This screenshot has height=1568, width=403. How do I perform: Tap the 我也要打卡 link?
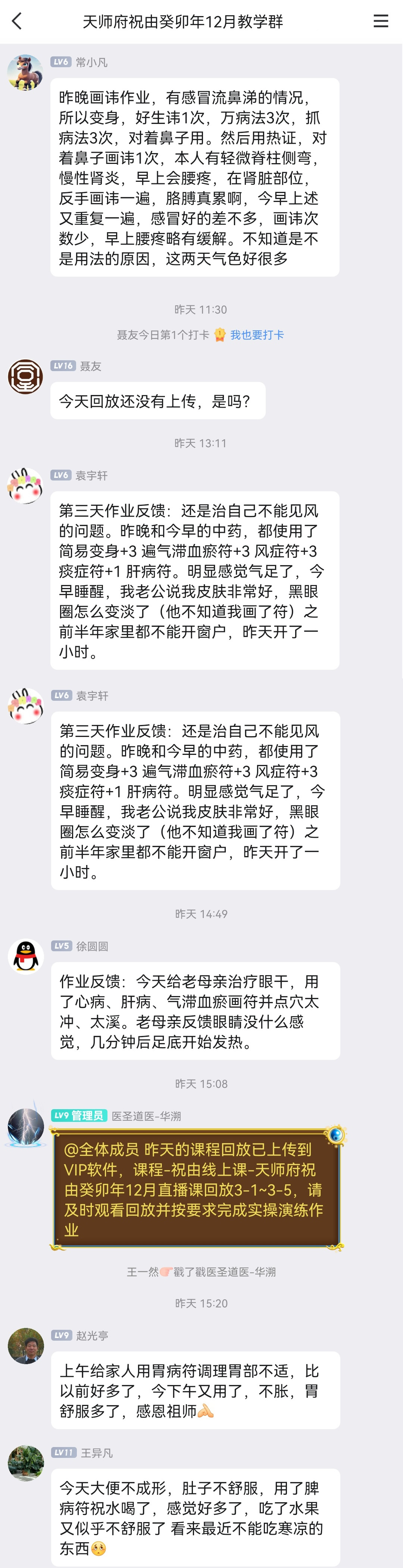point(256,335)
